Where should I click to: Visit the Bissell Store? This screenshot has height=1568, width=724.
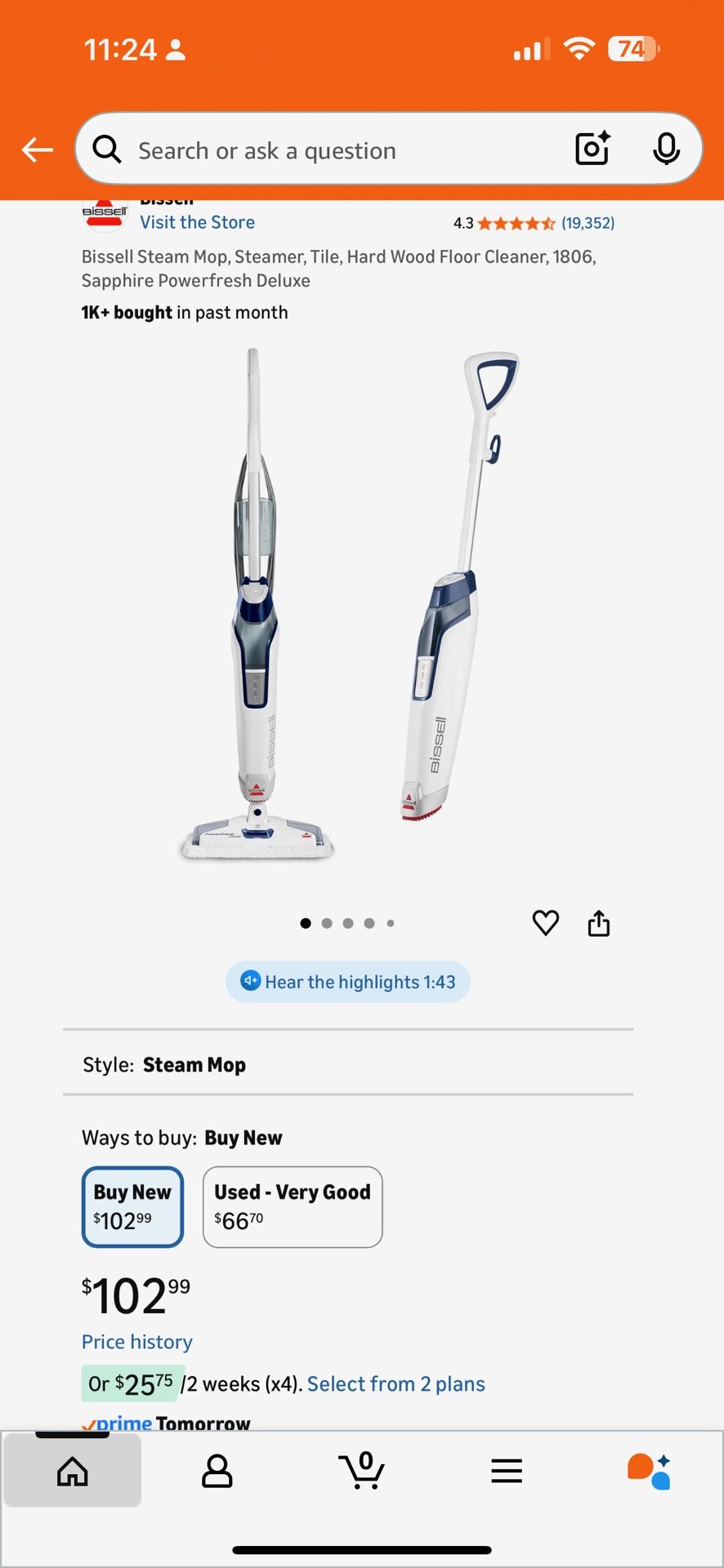click(197, 222)
